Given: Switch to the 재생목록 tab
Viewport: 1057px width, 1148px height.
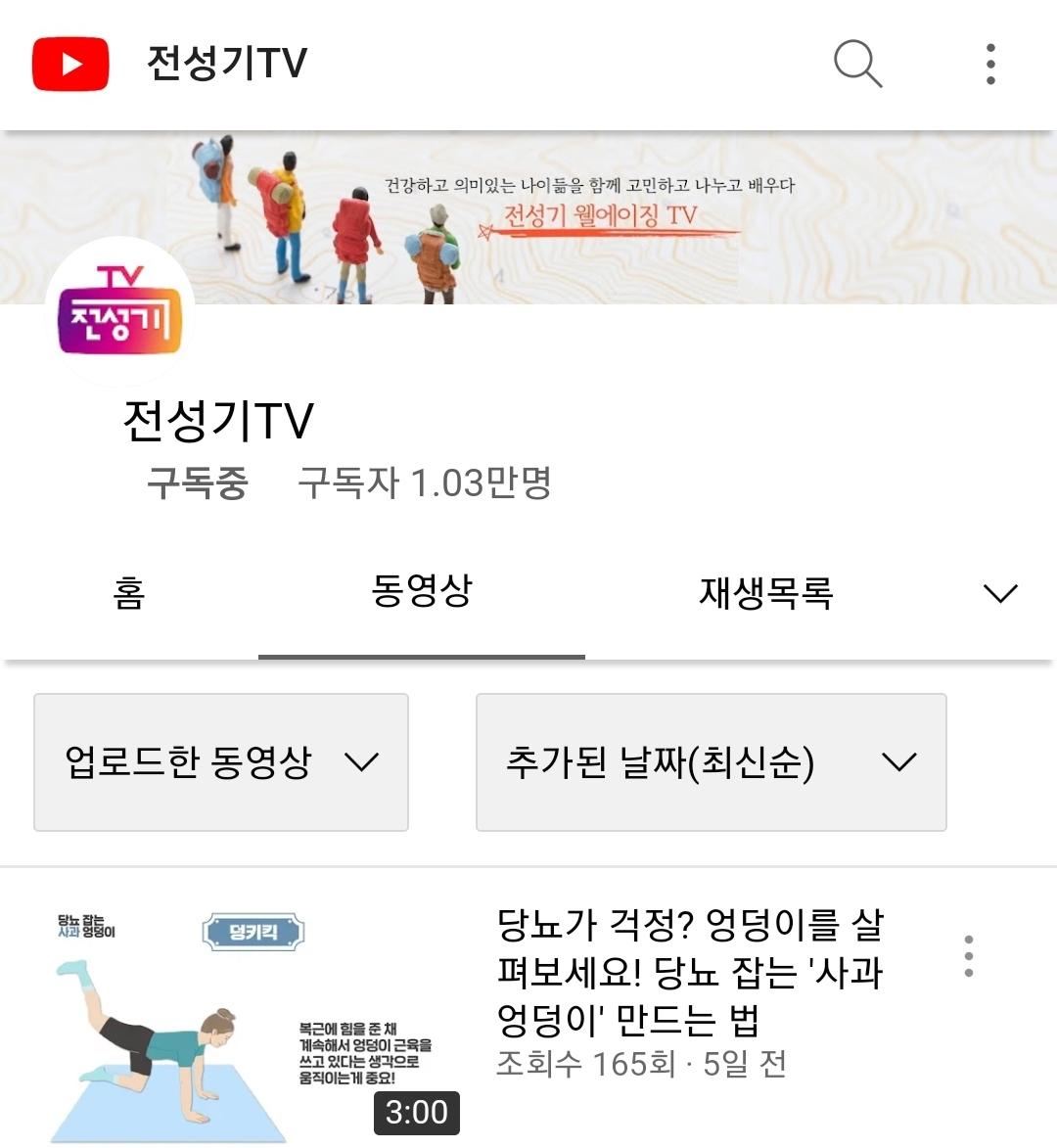Looking at the screenshot, I should tap(765, 593).
